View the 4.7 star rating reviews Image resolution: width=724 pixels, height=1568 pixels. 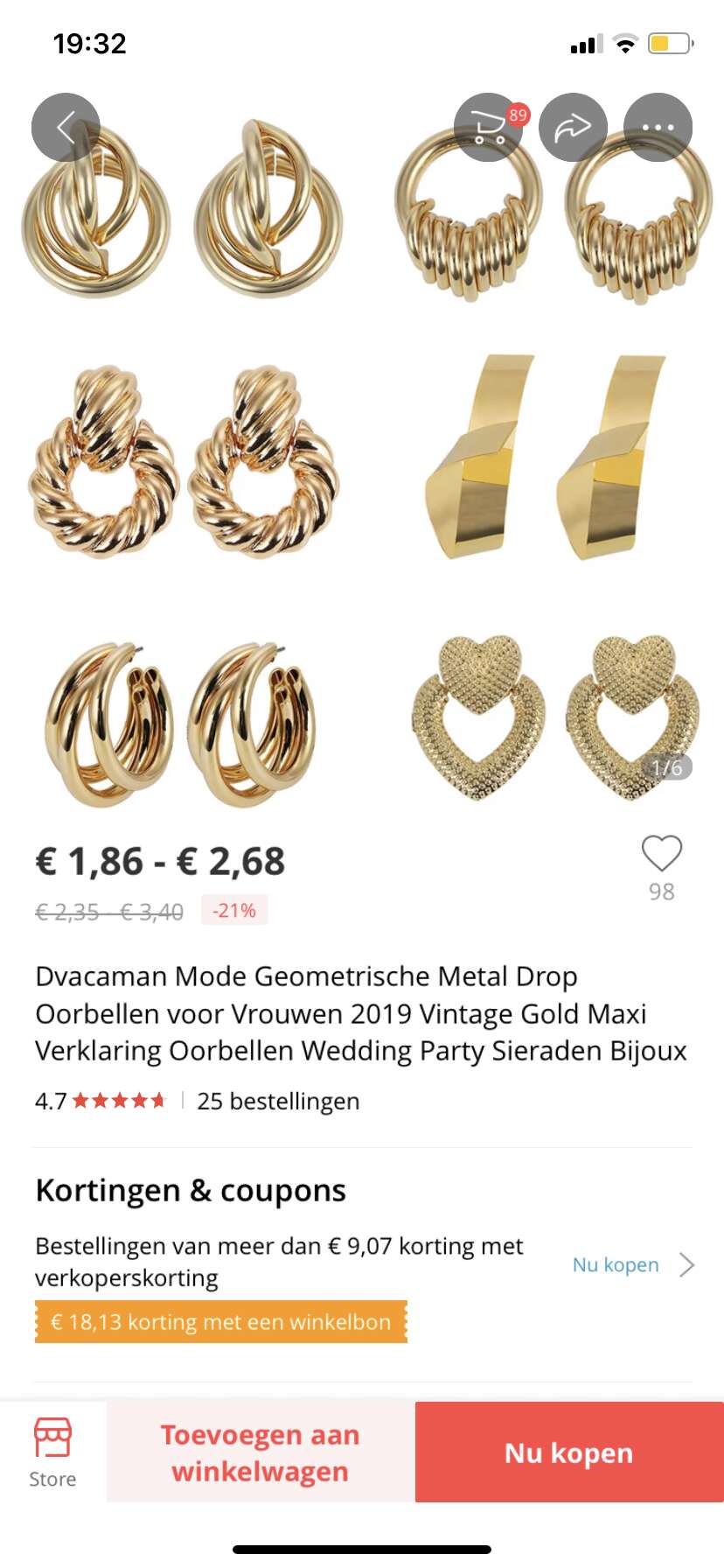pos(101,1101)
